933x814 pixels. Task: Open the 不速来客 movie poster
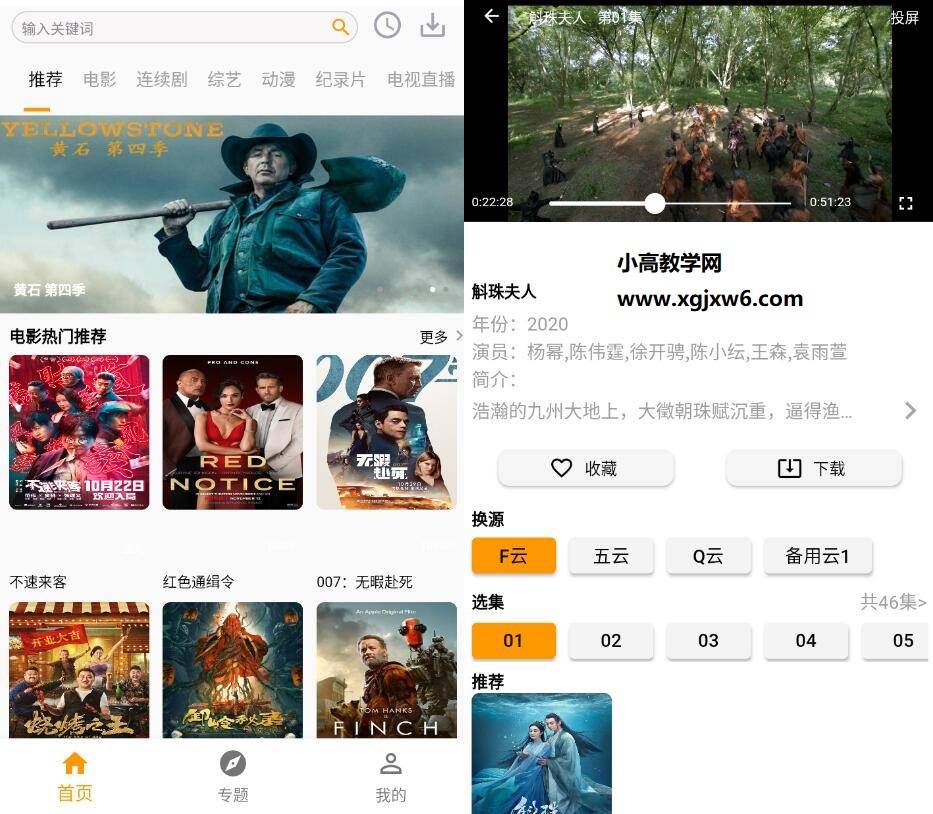pyautogui.click(x=79, y=433)
